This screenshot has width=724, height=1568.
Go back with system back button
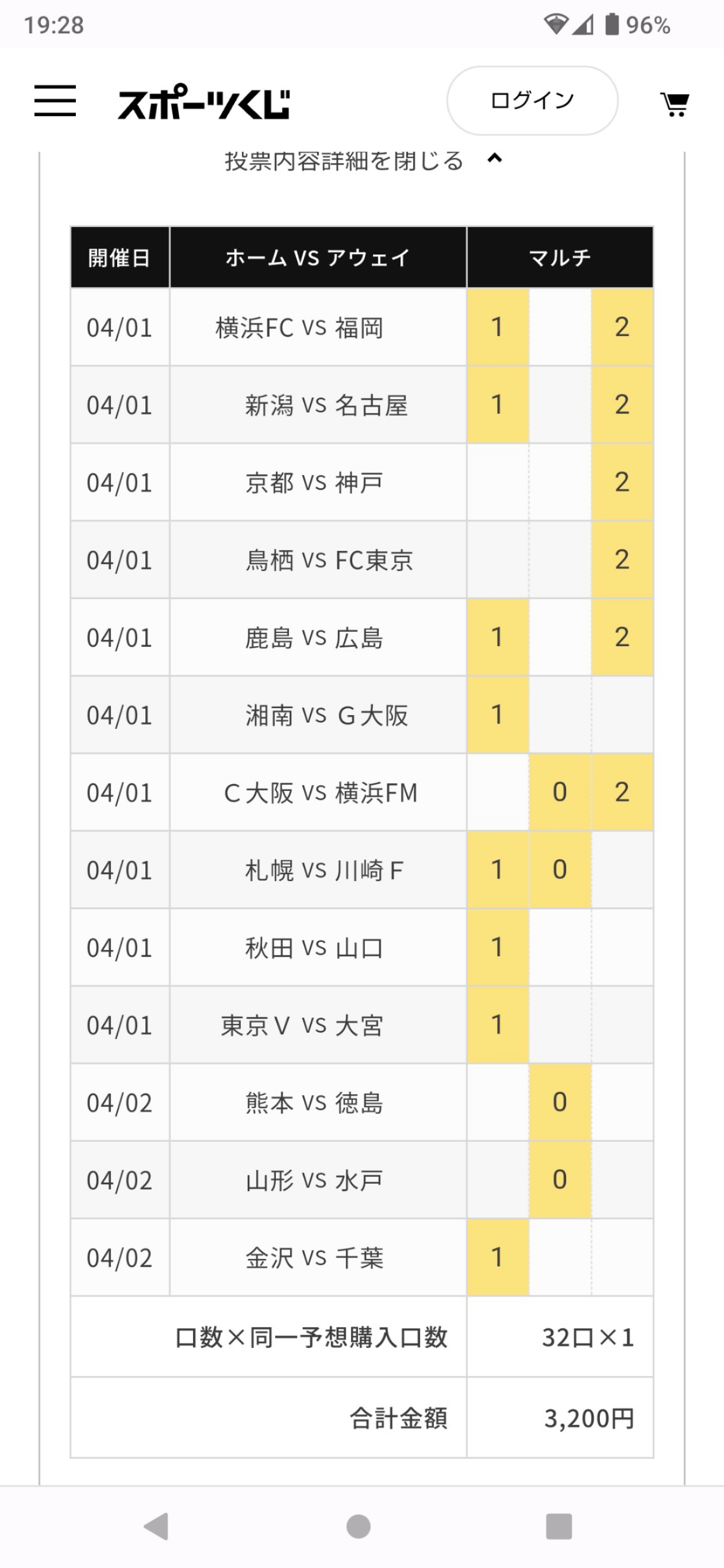pyautogui.click(x=156, y=1526)
